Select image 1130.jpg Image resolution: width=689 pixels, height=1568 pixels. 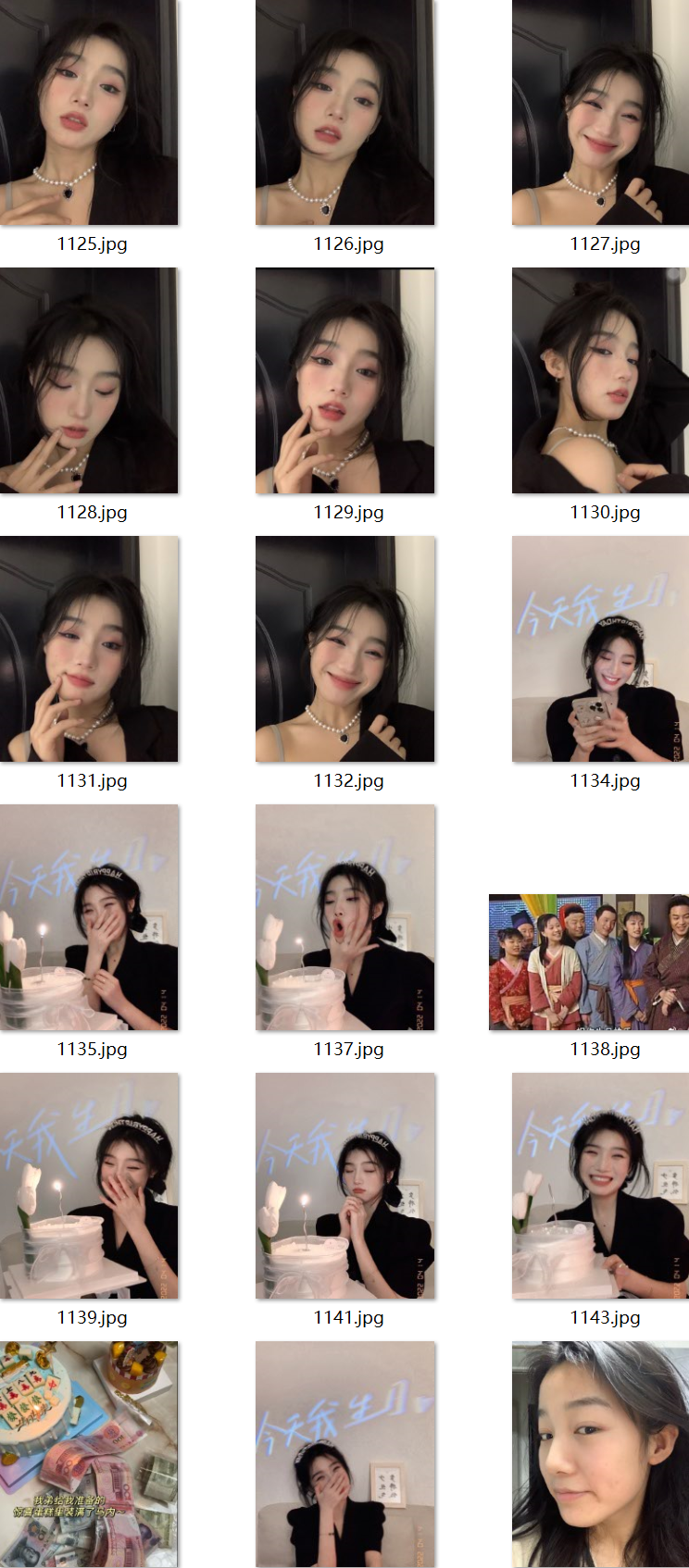pos(600,380)
